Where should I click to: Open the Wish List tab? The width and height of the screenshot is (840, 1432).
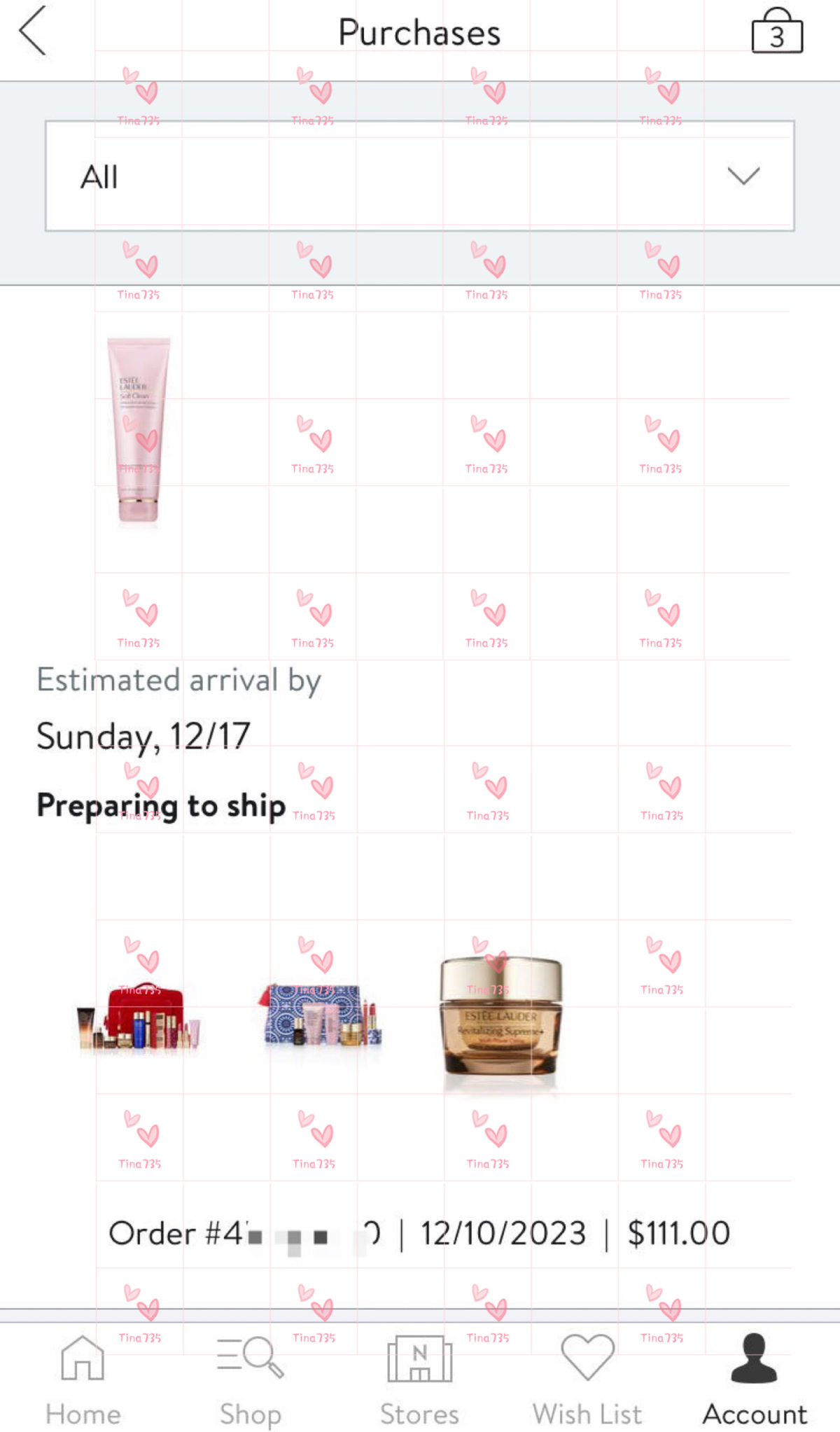pos(587,1381)
